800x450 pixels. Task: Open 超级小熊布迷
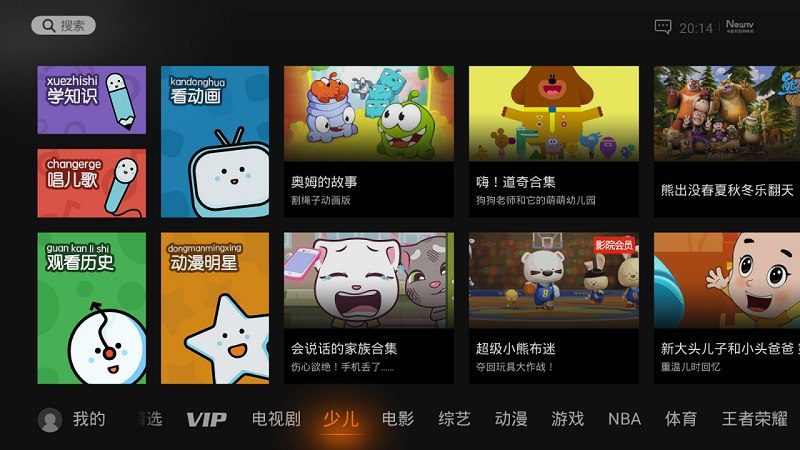pos(553,308)
